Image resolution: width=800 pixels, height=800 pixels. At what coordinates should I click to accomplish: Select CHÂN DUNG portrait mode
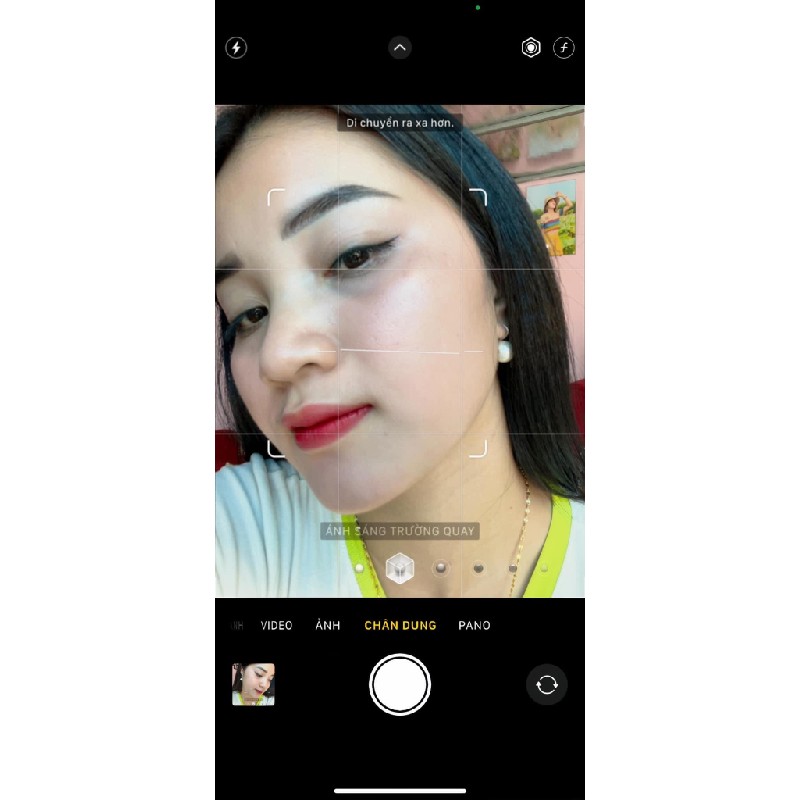pyautogui.click(x=400, y=625)
